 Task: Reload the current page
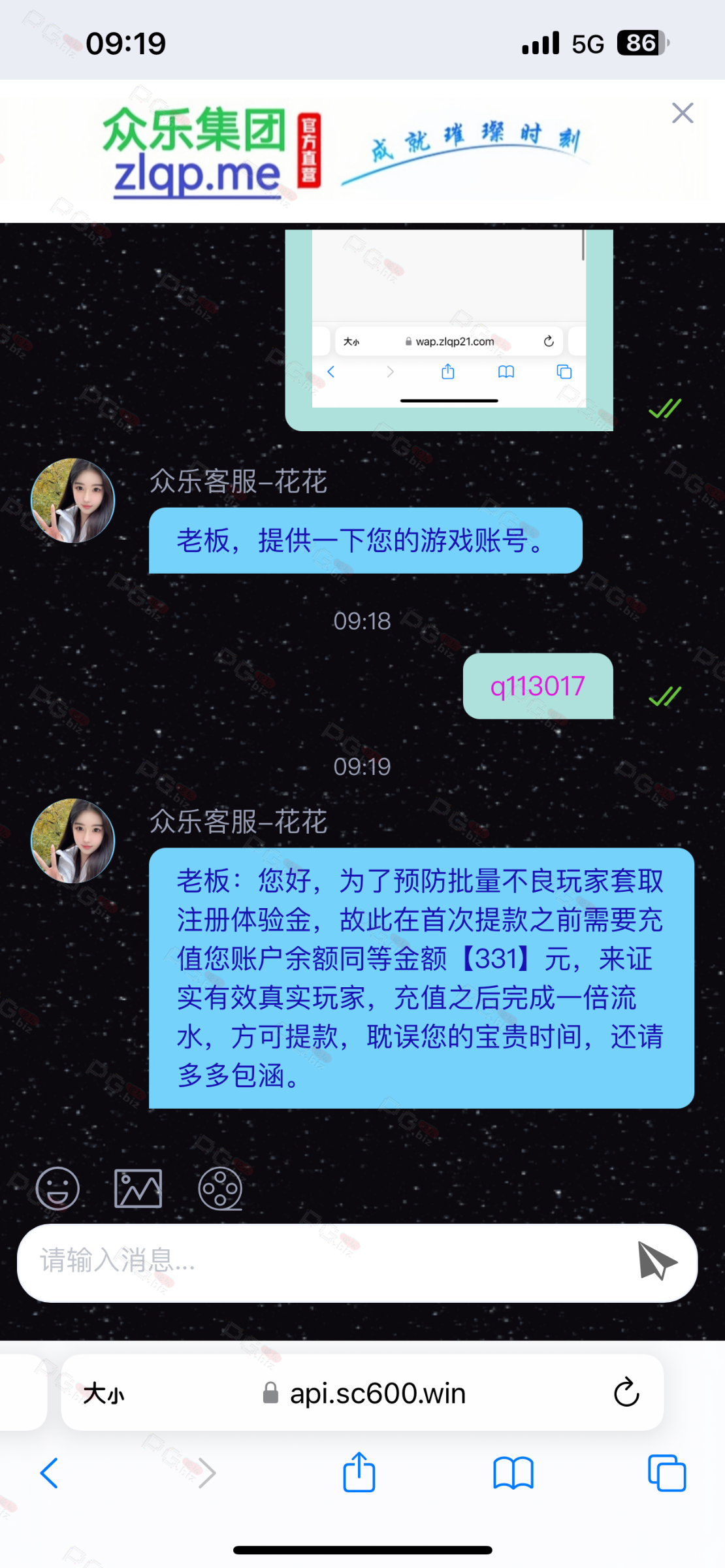[626, 1392]
